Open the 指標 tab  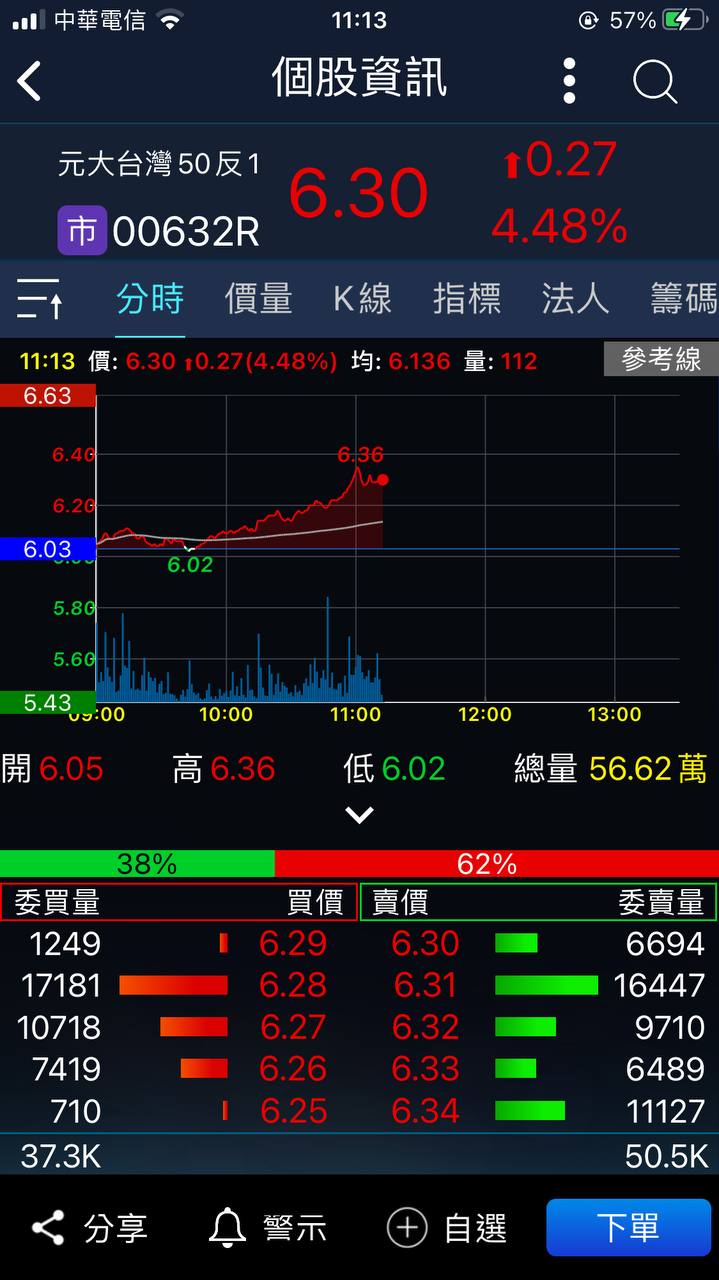[467, 299]
